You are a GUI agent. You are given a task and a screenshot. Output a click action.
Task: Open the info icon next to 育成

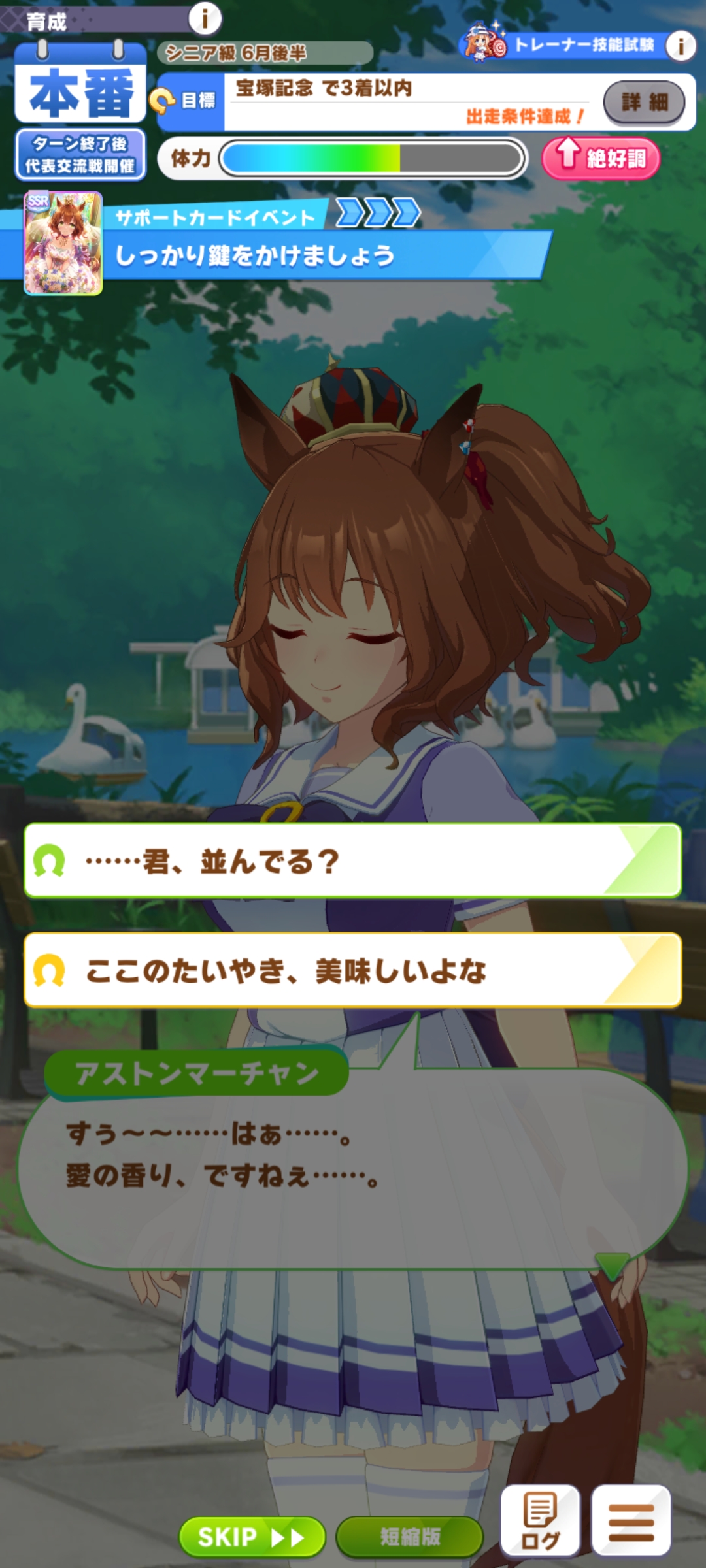(205, 18)
